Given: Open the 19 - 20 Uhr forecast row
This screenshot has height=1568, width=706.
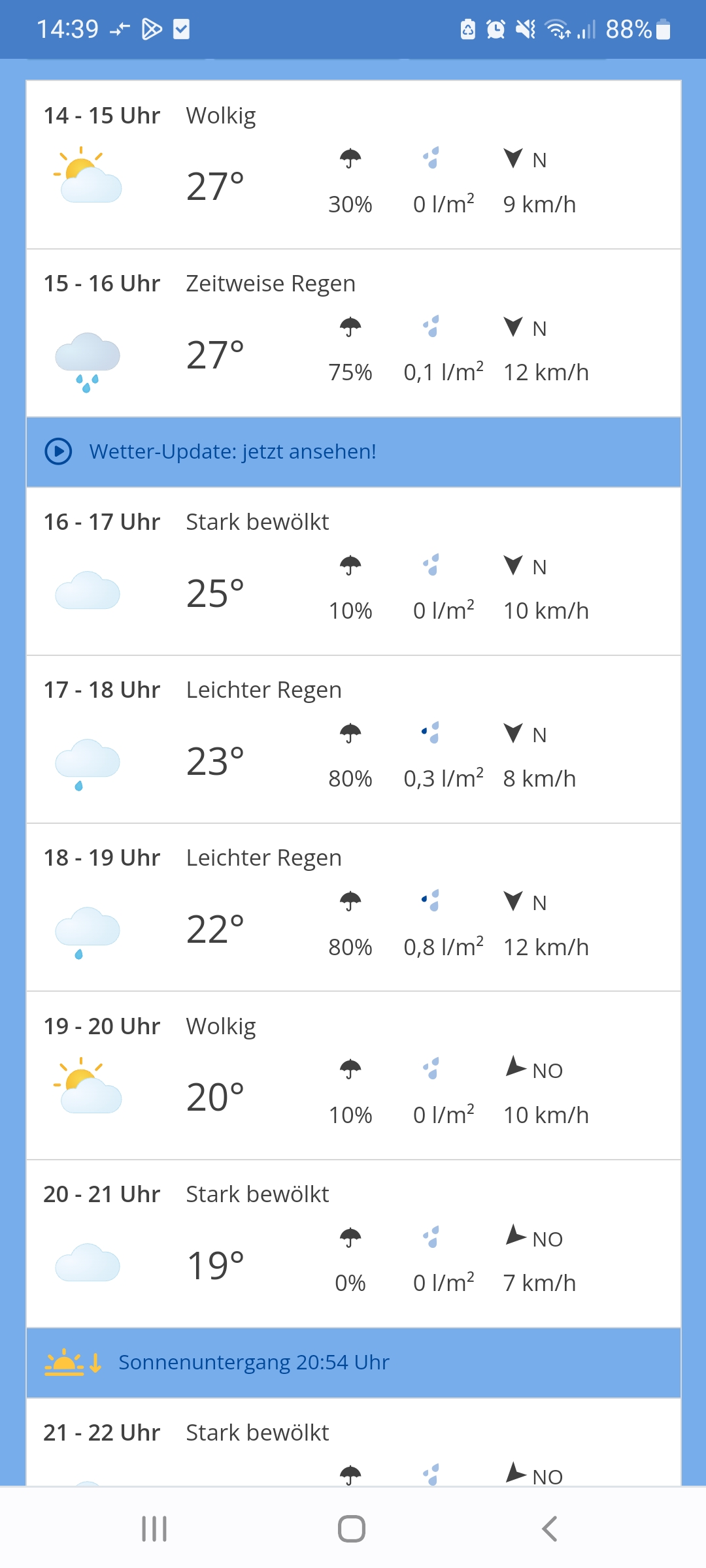Looking at the screenshot, I should click(x=354, y=1076).
